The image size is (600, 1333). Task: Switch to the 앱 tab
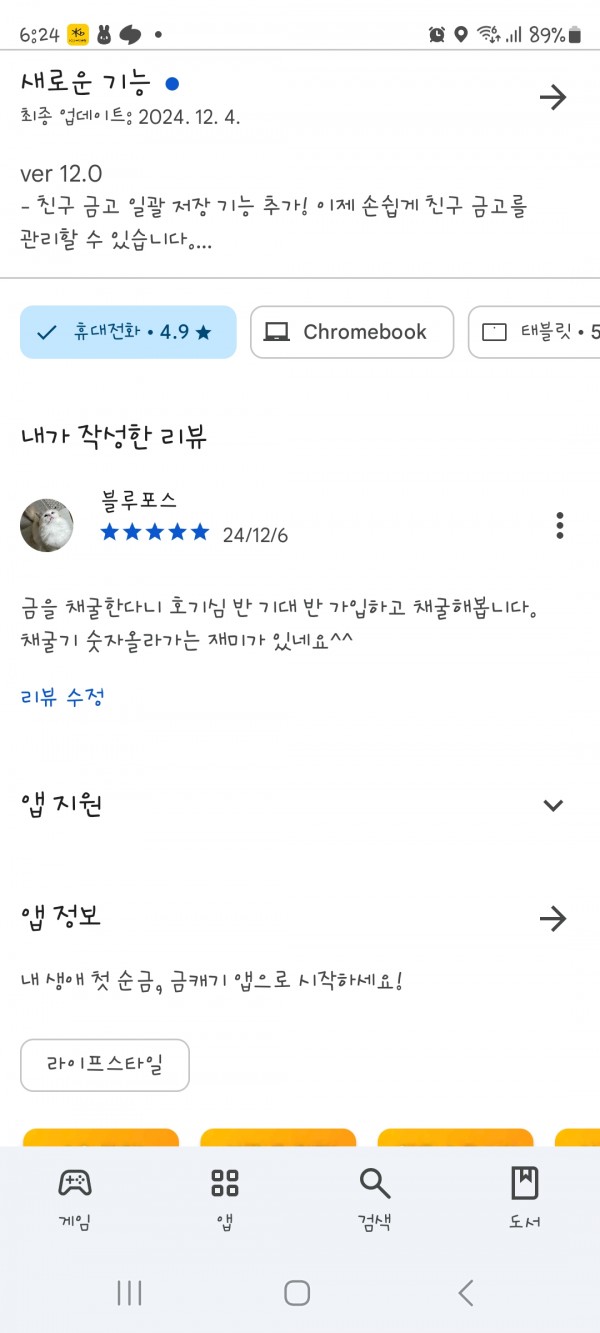pos(225,1199)
